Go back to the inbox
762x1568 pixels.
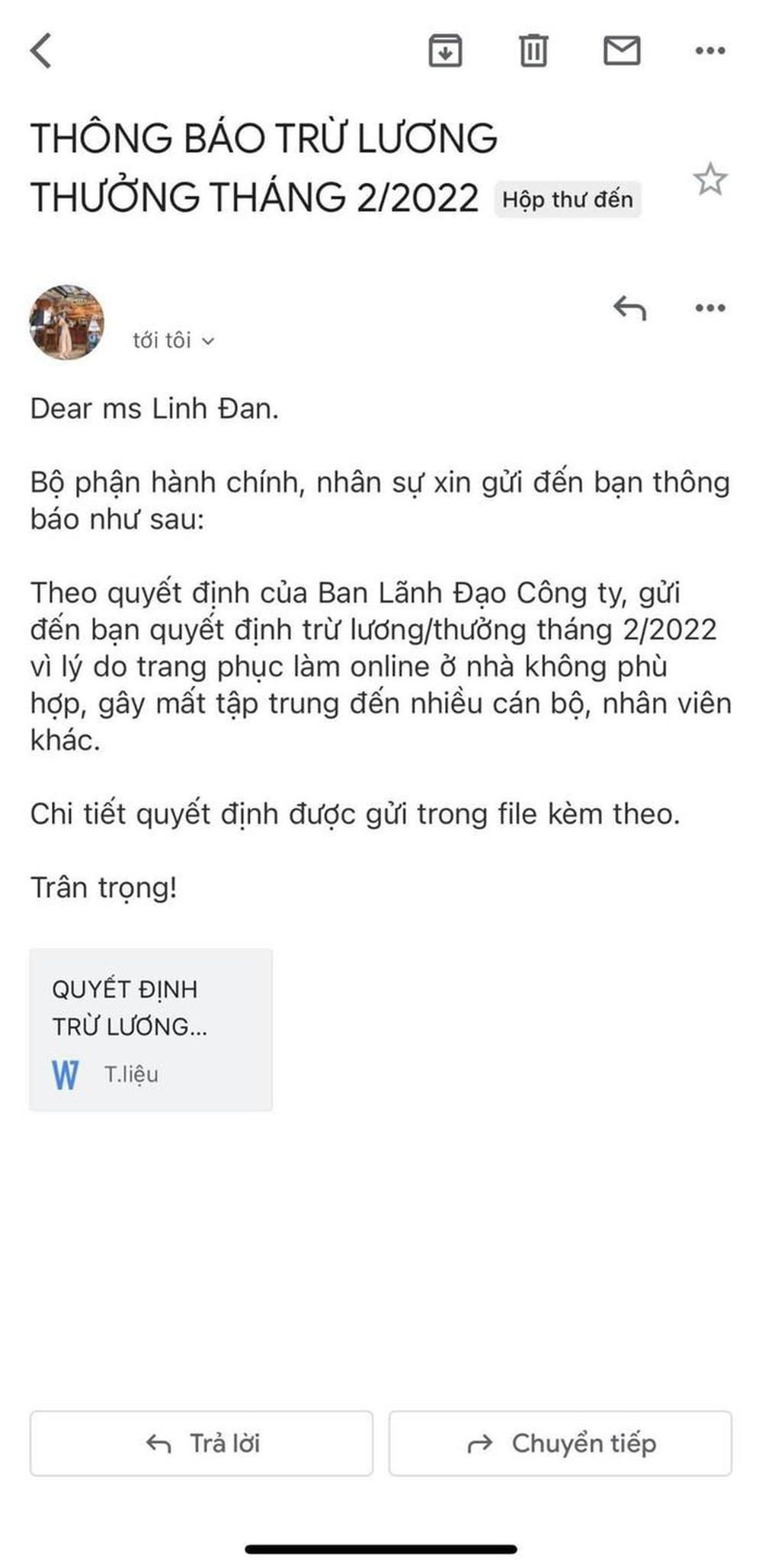(x=41, y=51)
